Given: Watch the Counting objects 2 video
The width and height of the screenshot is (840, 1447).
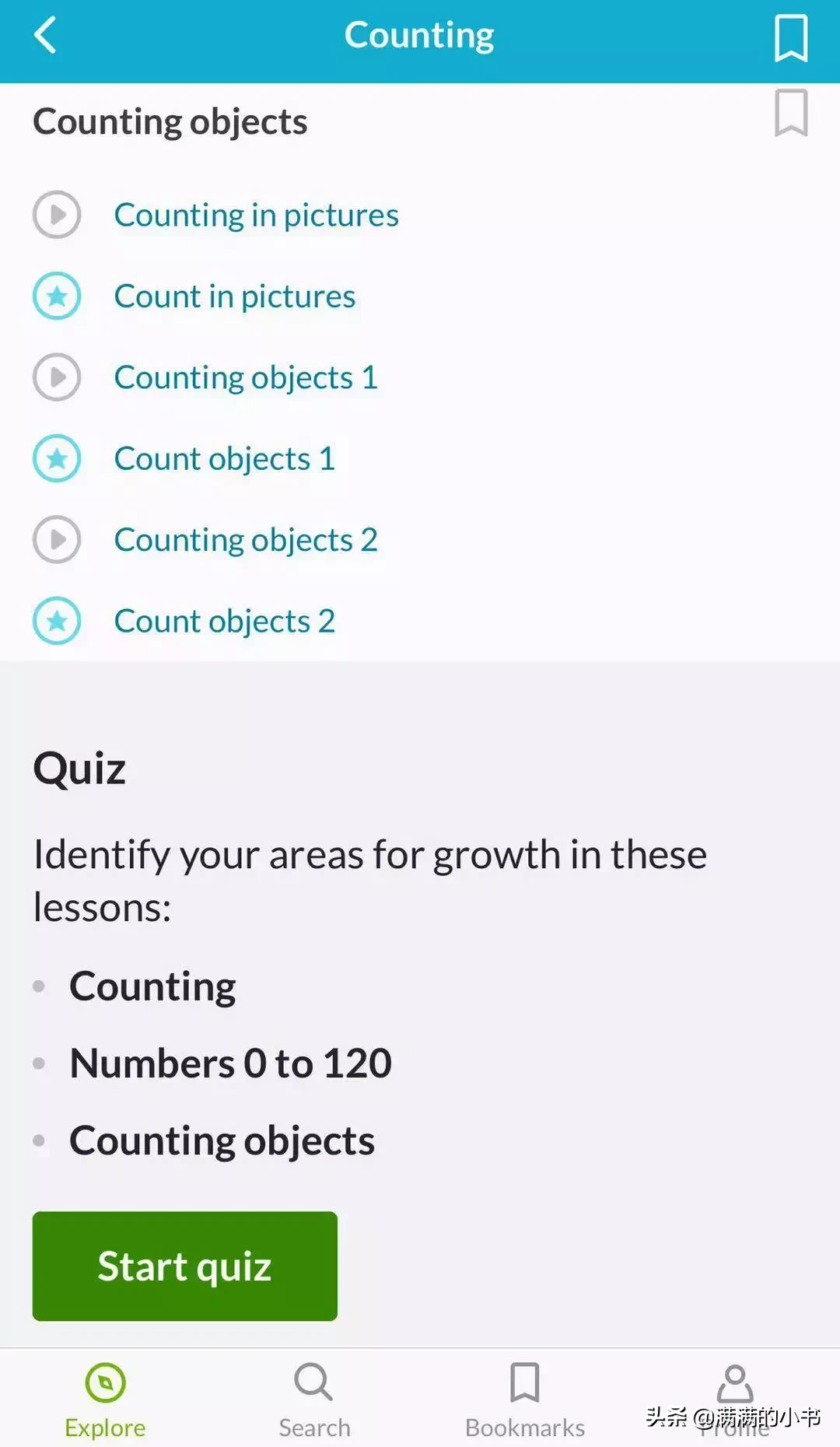Looking at the screenshot, I should [x=245, y=540].
